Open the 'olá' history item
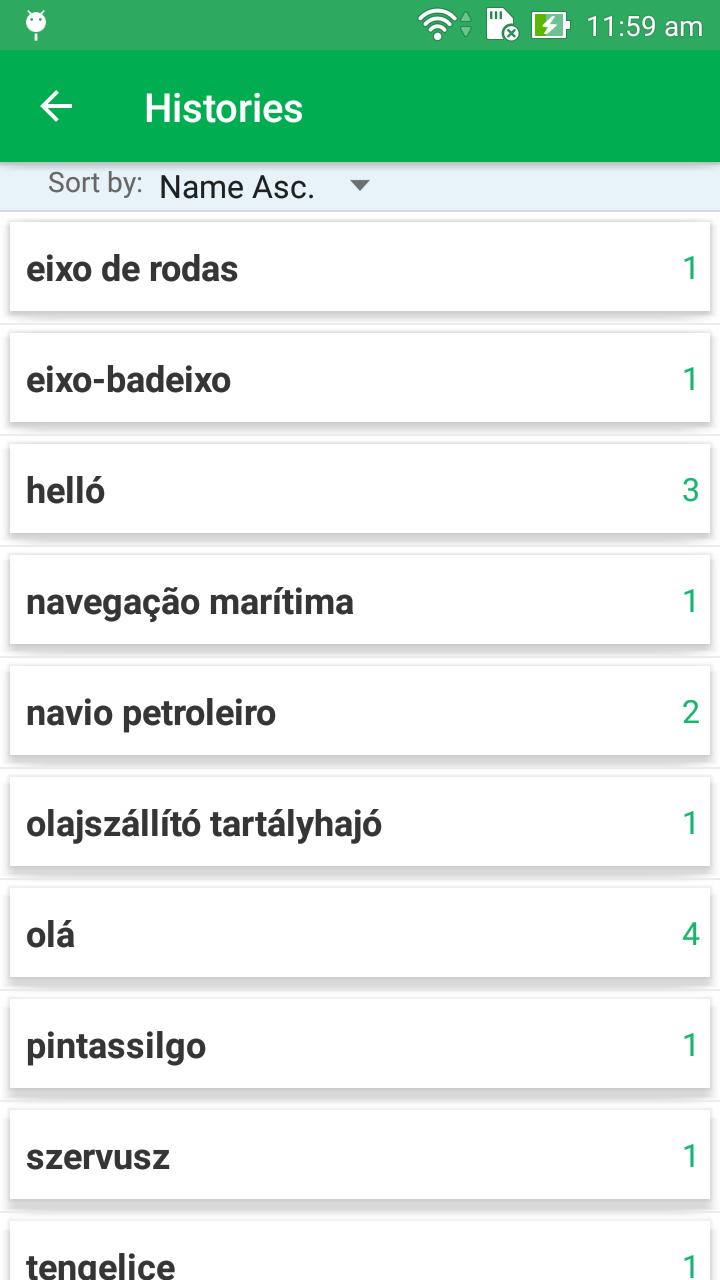 tap(360, 933)
